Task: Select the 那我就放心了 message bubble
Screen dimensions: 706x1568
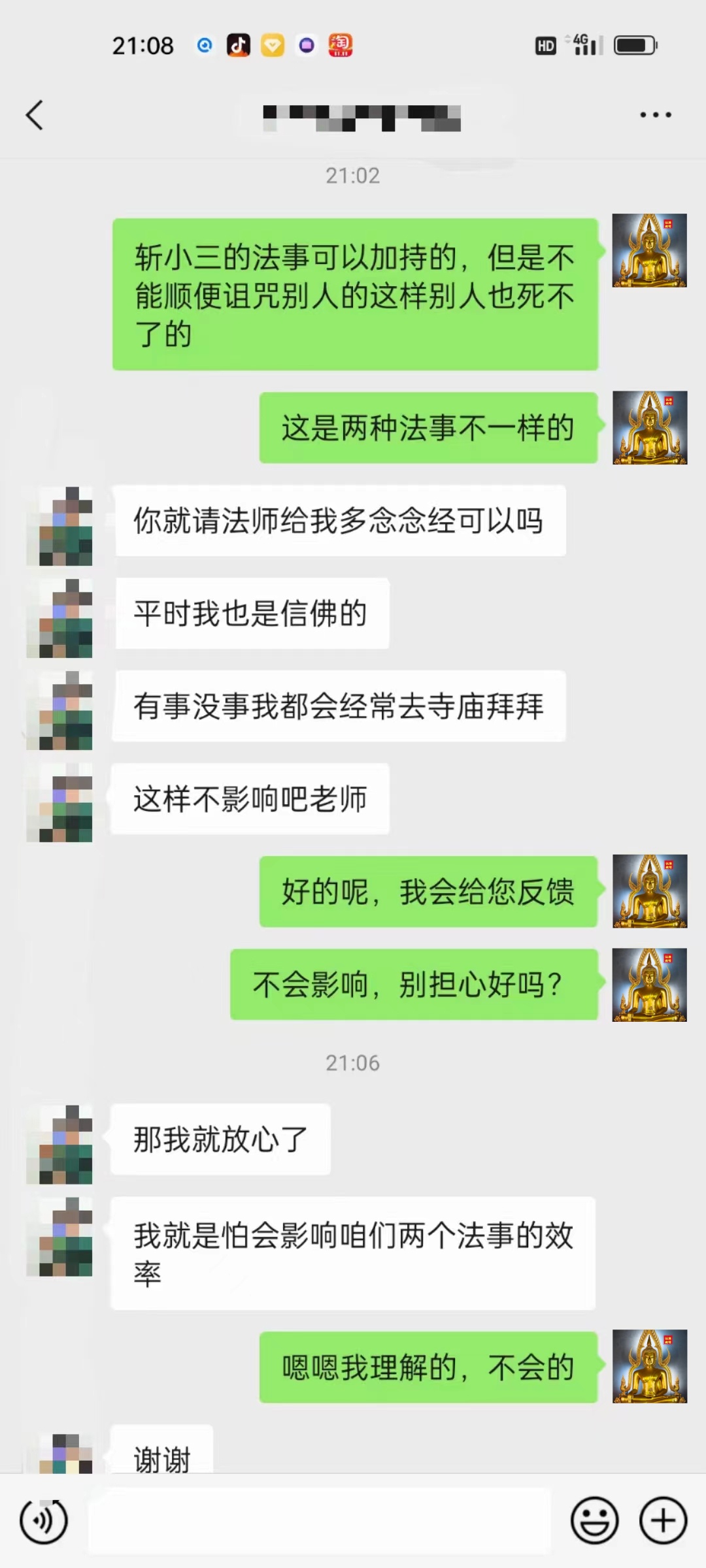Action: 219,1138
